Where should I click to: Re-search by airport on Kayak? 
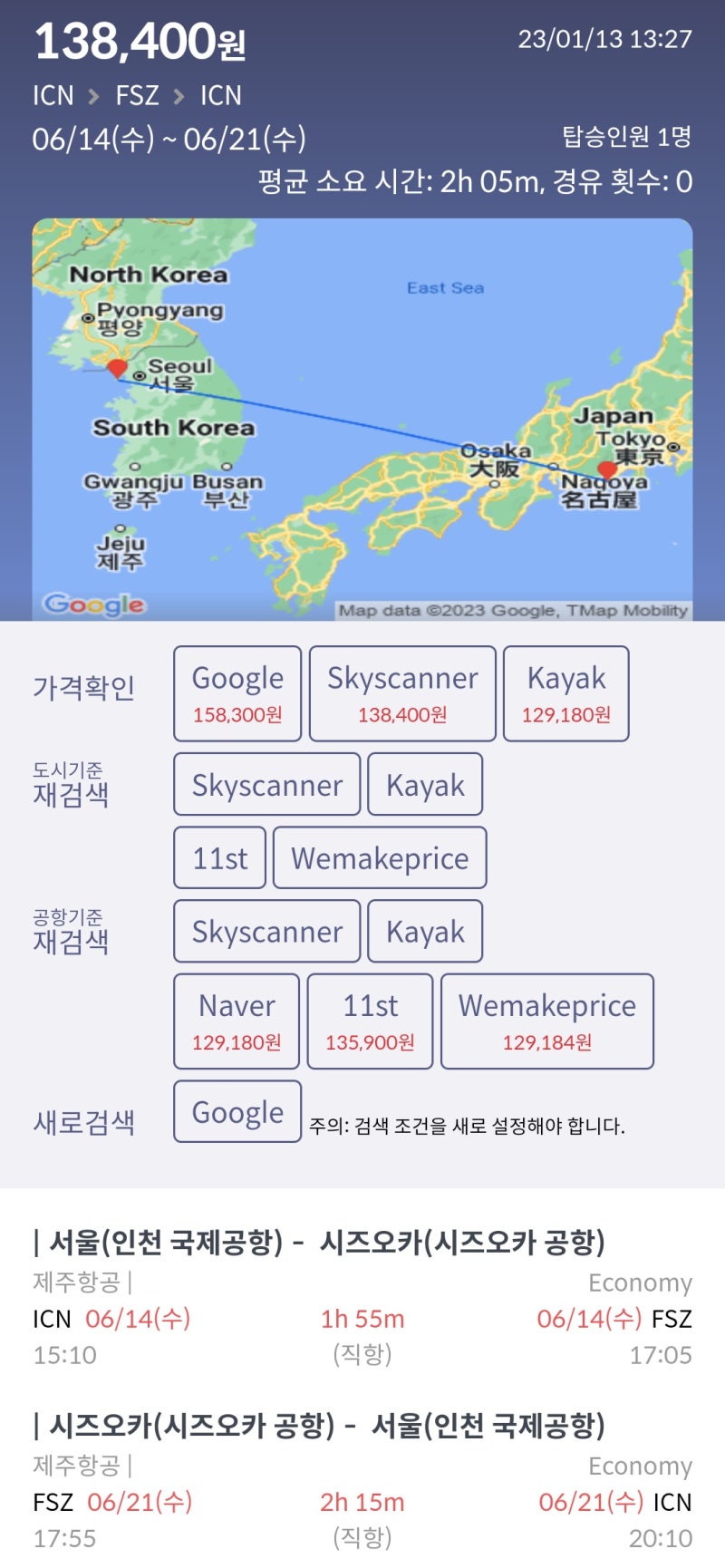[425, 931]
